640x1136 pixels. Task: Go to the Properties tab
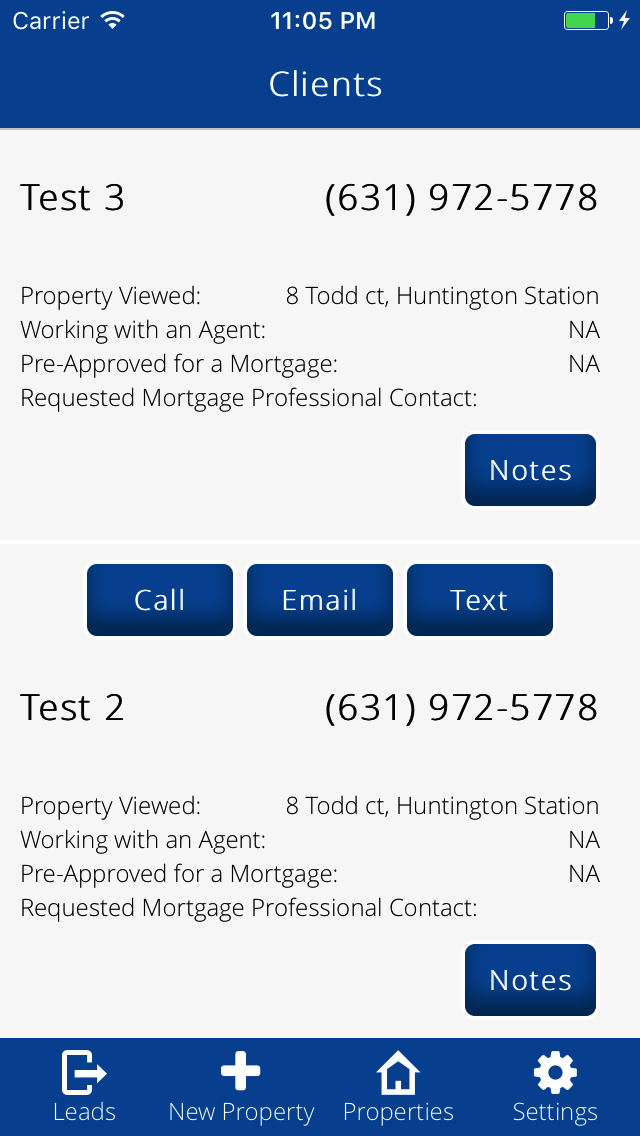(398, 1086)
